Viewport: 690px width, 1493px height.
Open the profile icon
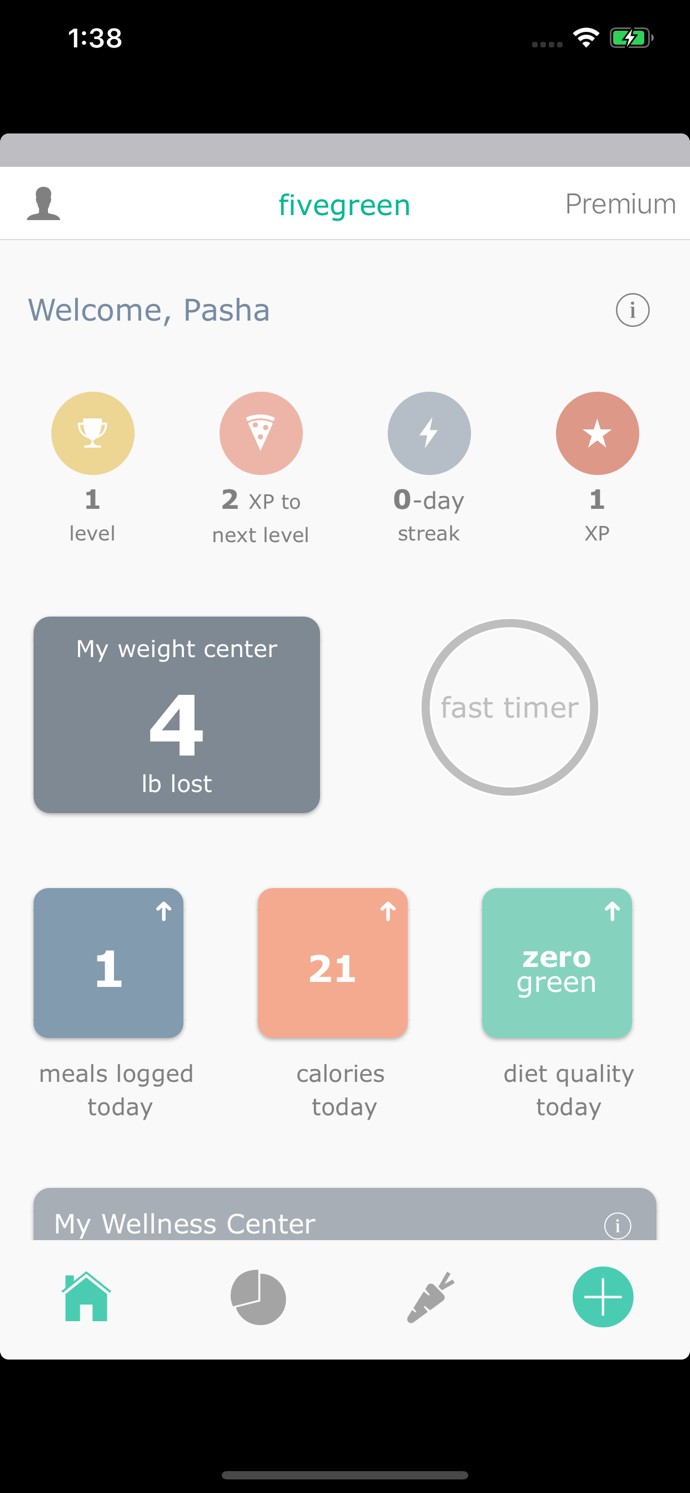(x=43, y=204)
